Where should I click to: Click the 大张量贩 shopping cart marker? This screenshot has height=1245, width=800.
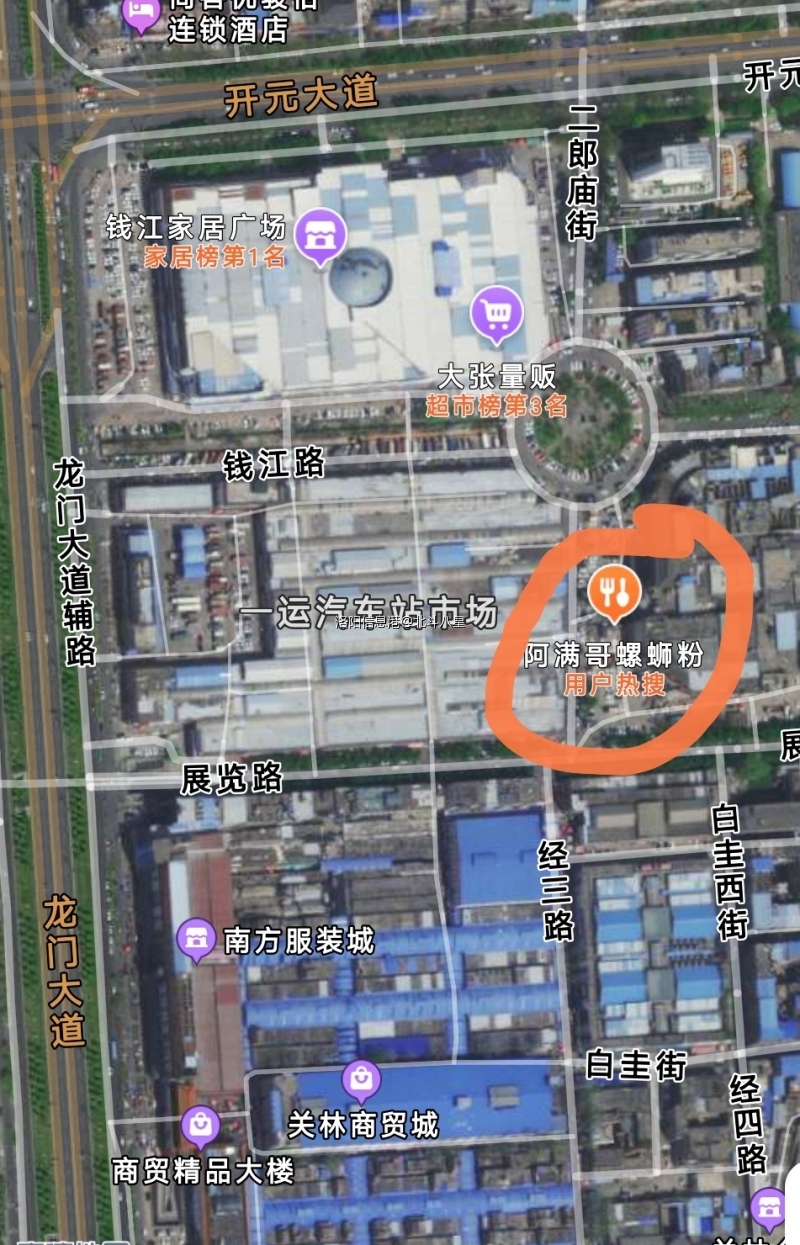coord(496,313)
